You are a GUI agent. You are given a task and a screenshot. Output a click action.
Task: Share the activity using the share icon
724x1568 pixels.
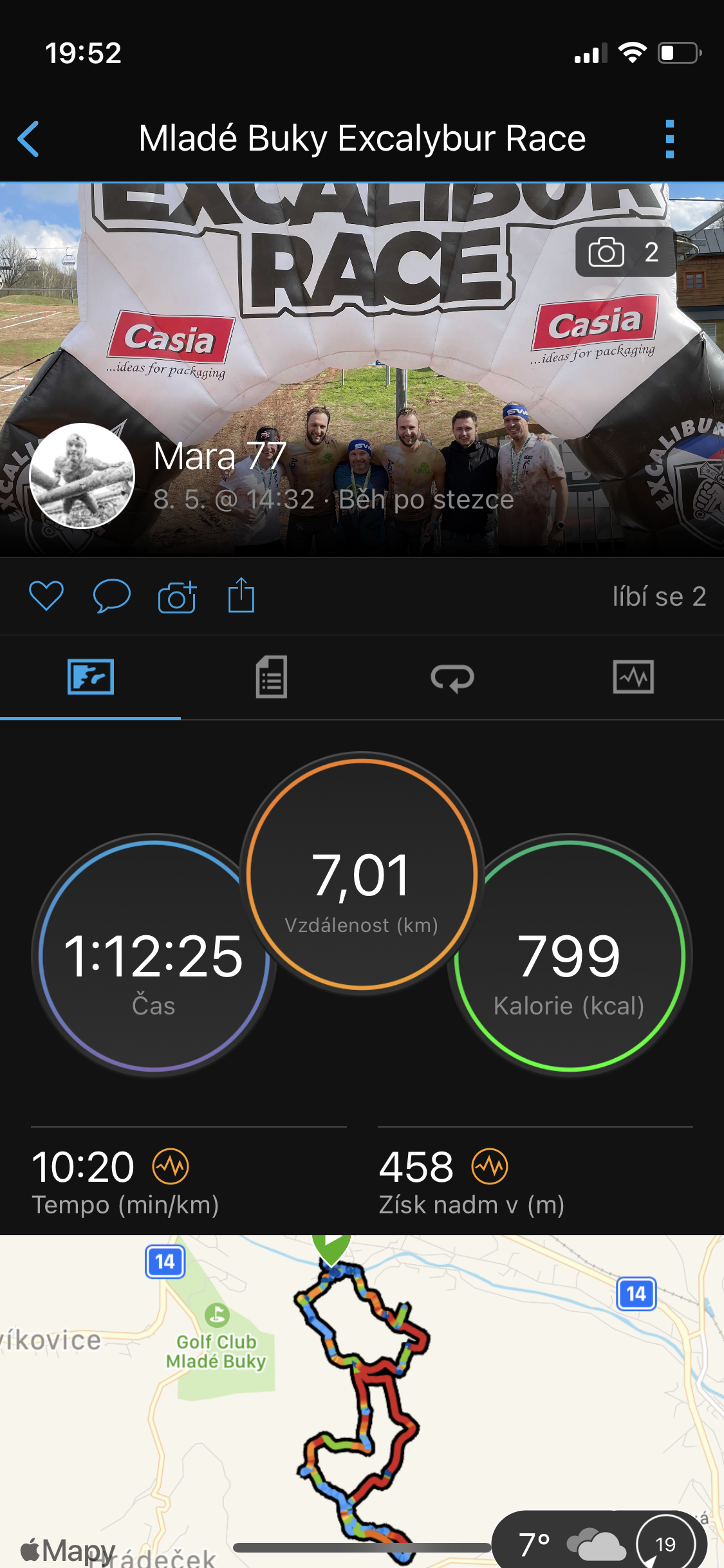(x=241, y=595)
